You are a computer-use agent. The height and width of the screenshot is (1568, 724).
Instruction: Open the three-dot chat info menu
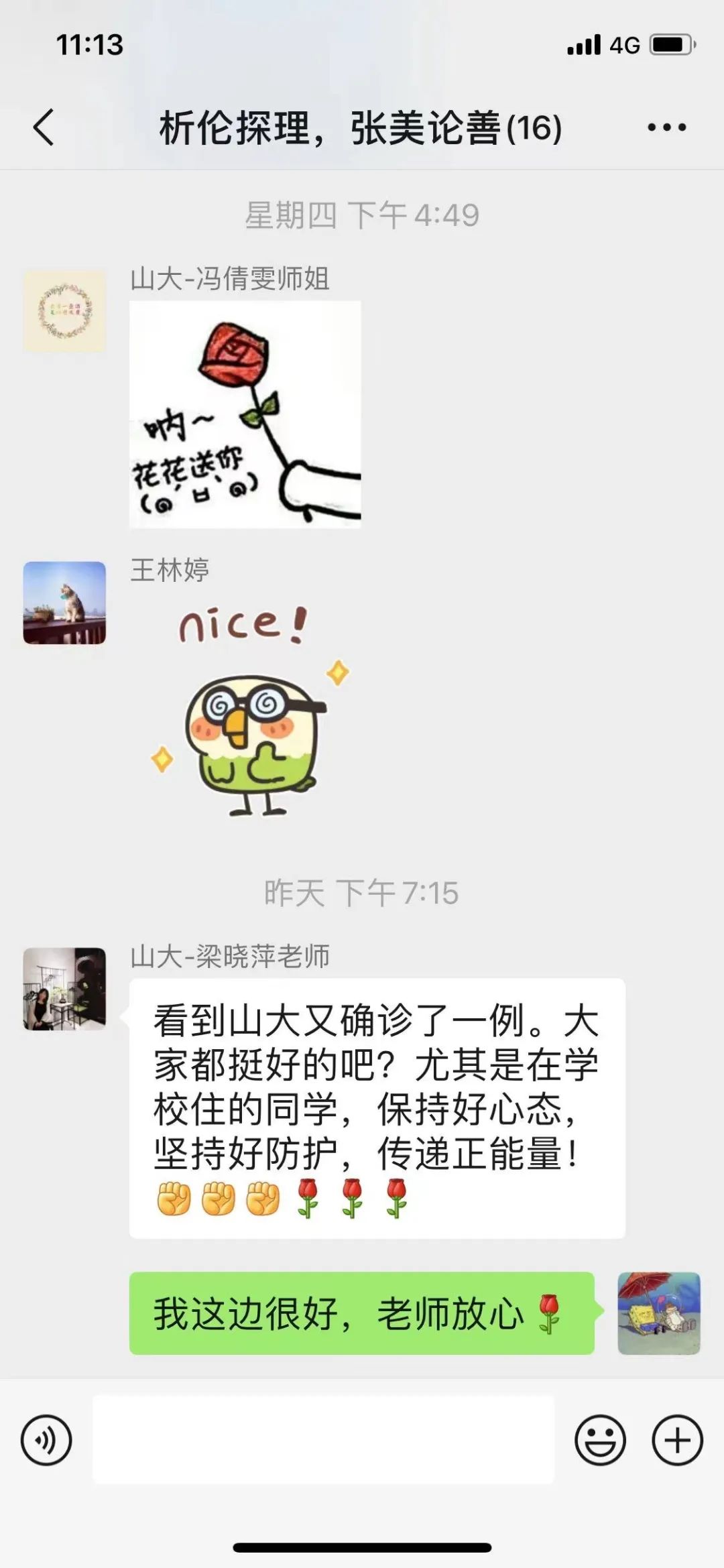pos(666,127)
